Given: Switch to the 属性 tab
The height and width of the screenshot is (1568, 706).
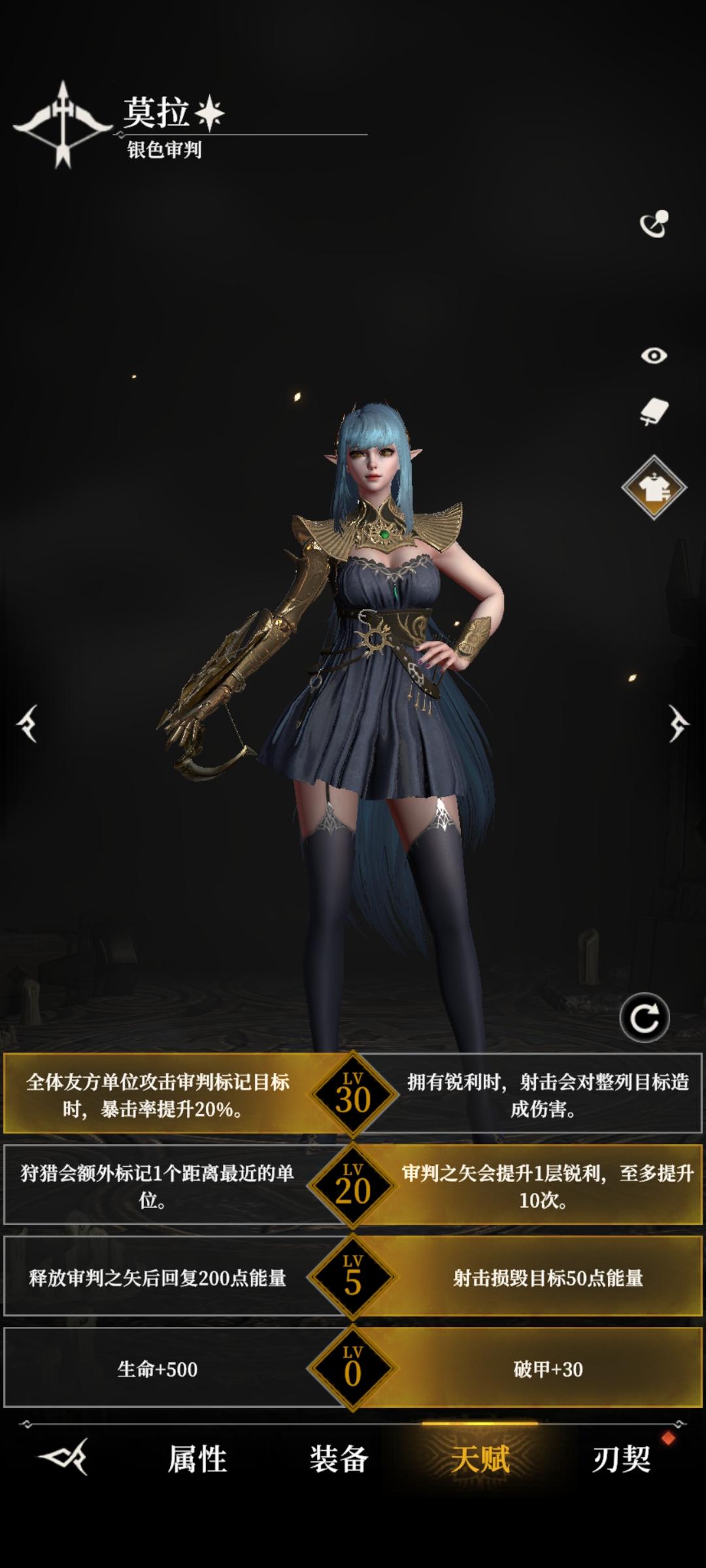Looking at the screenshot, I should (x=197, y=1459).
